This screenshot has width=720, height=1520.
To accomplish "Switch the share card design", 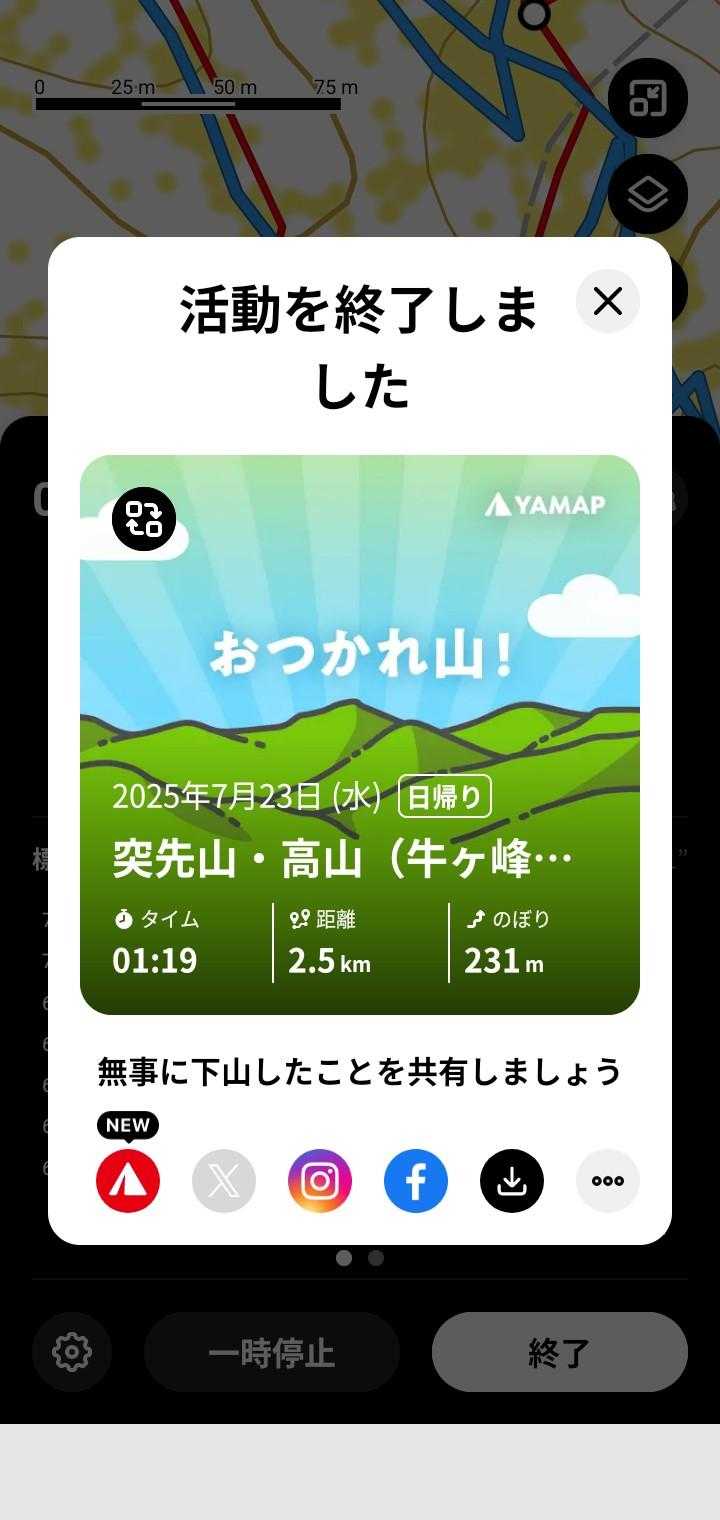I will coord(144,519).
